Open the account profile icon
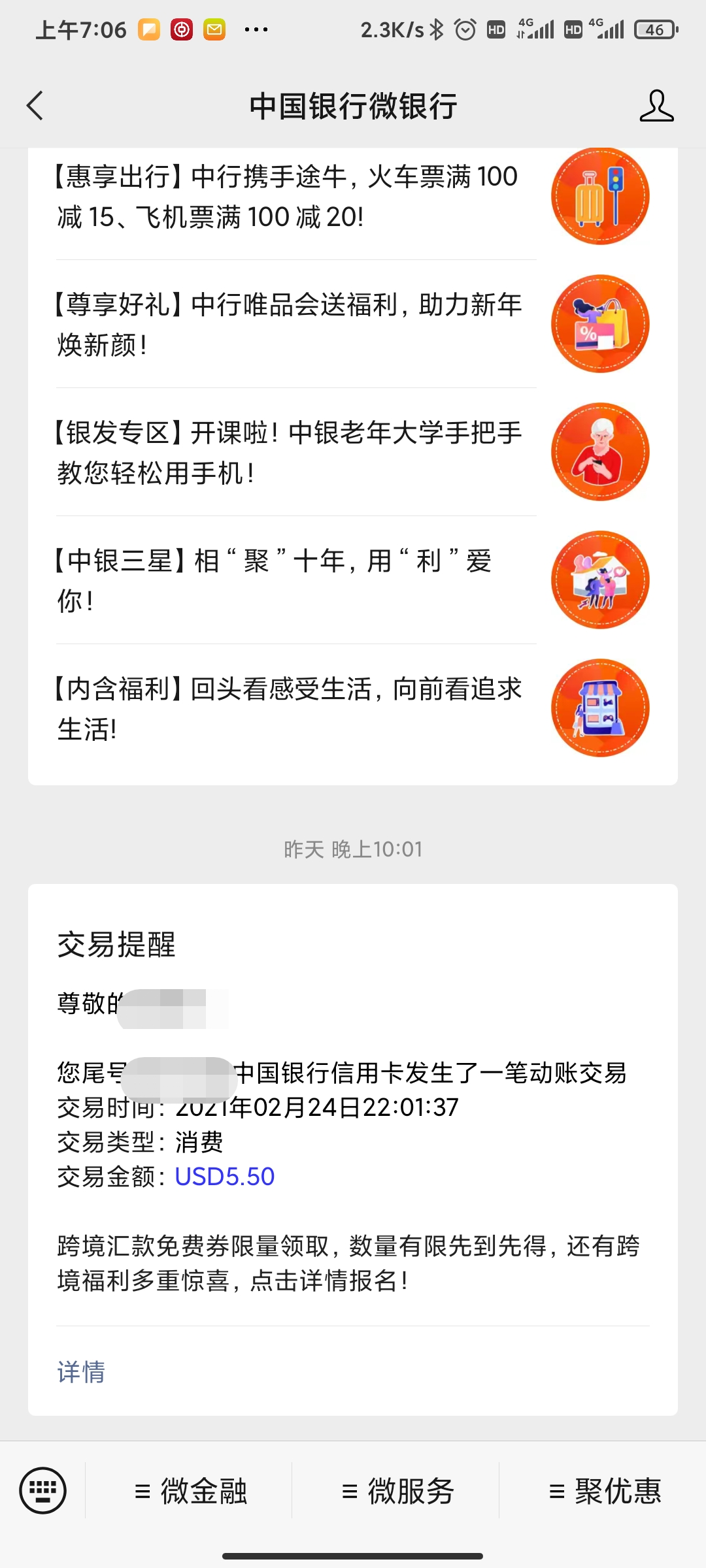Viewport: 706px width, 1568px height. click(656, 105)
